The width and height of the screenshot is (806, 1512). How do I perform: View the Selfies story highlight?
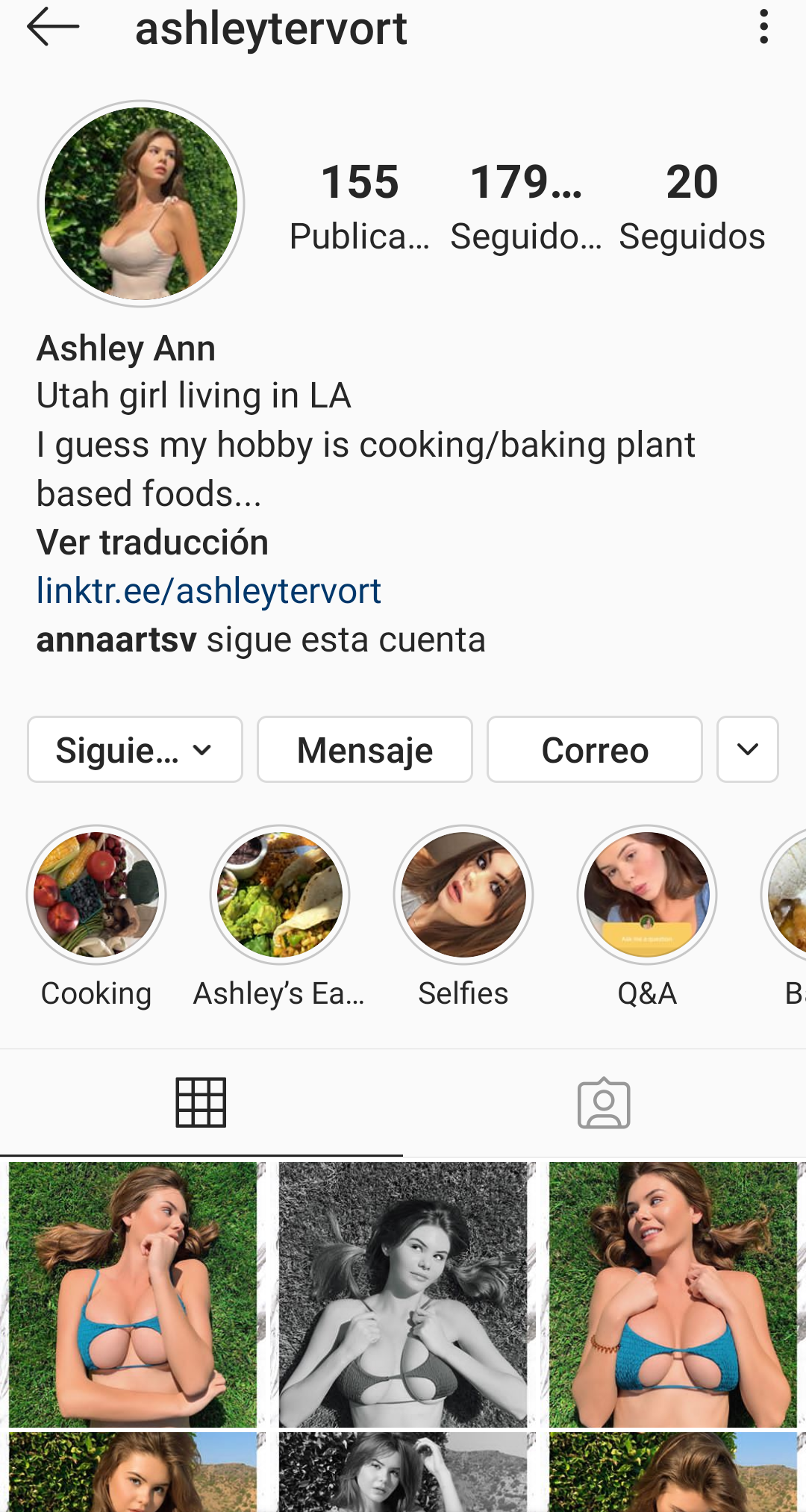(x=463, y=895)
